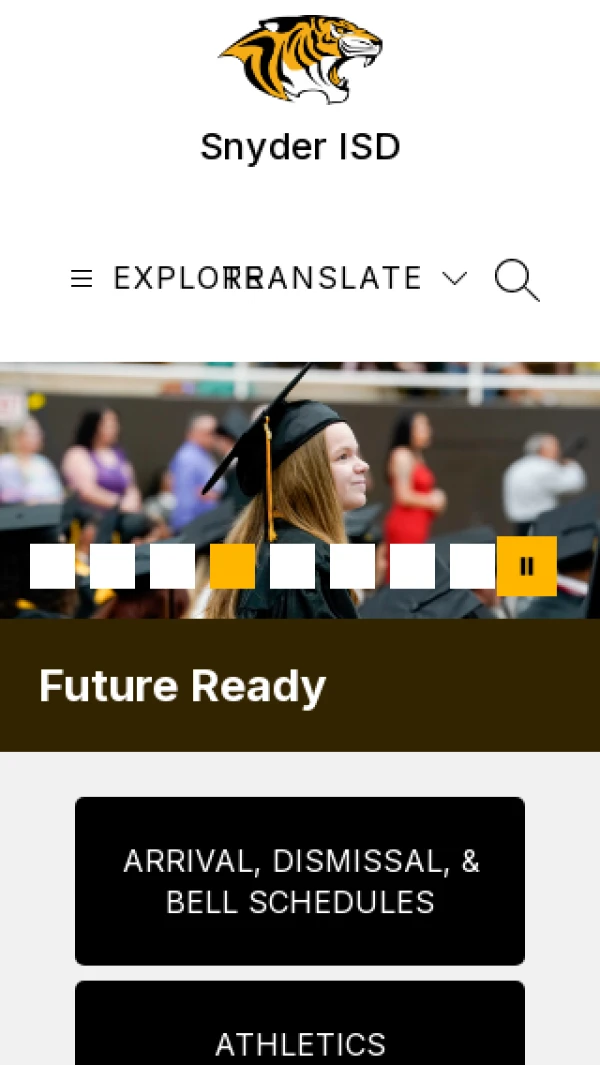This screenshot has width=600, height=1065.
Task: Go to the first carousel slide
Action: coord(52,566)
